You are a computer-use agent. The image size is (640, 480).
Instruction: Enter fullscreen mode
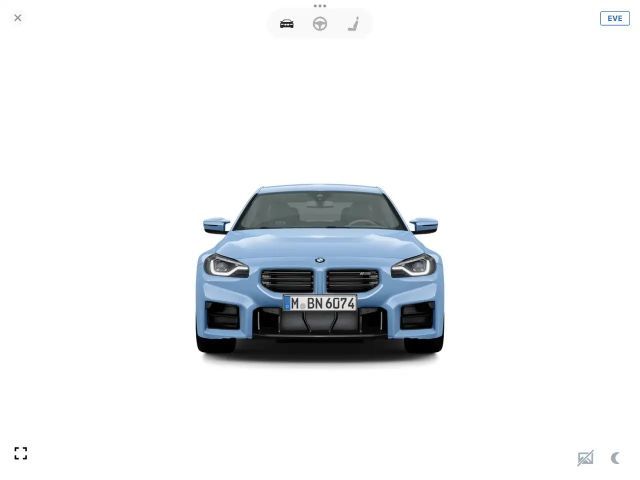pos(21,453)
